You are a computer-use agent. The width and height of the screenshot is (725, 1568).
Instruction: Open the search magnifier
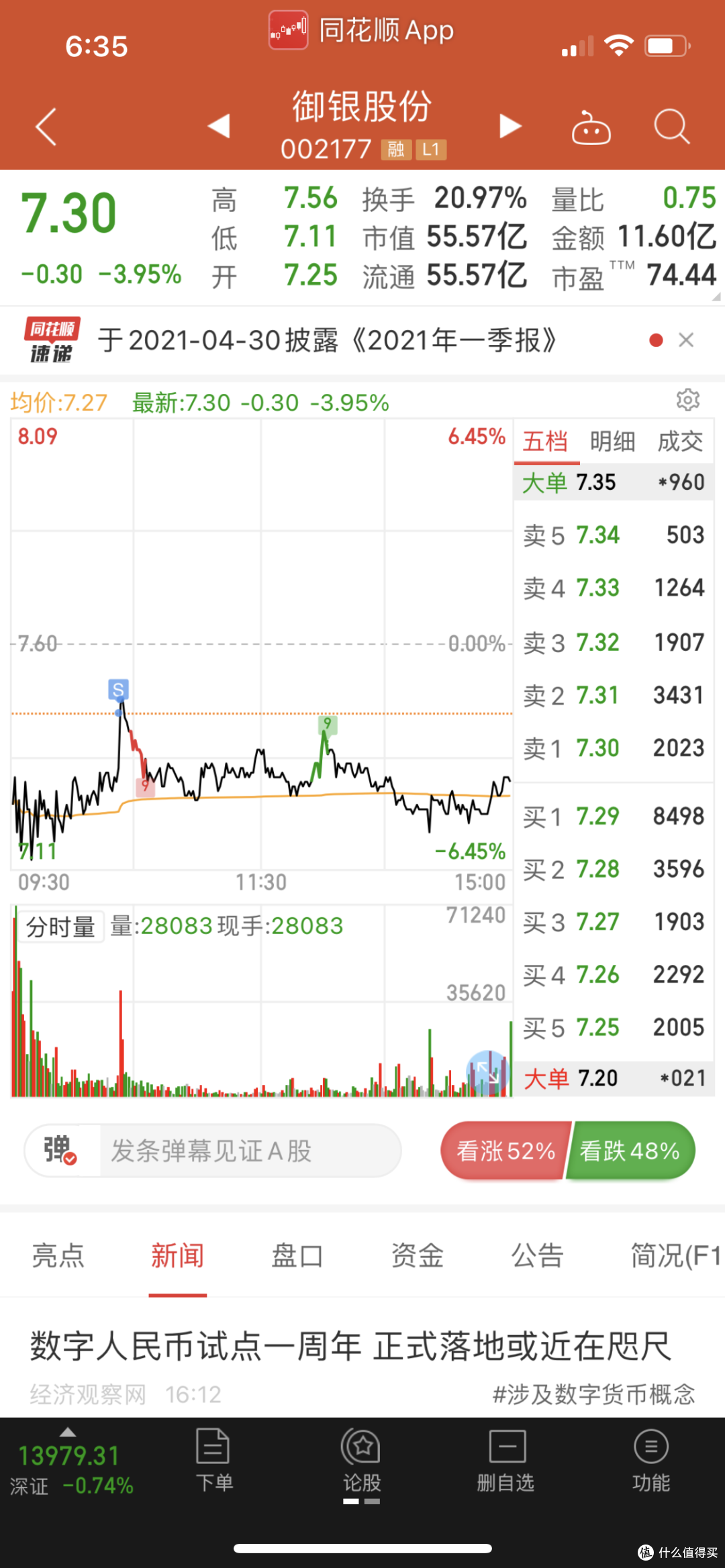pos(671,126)
